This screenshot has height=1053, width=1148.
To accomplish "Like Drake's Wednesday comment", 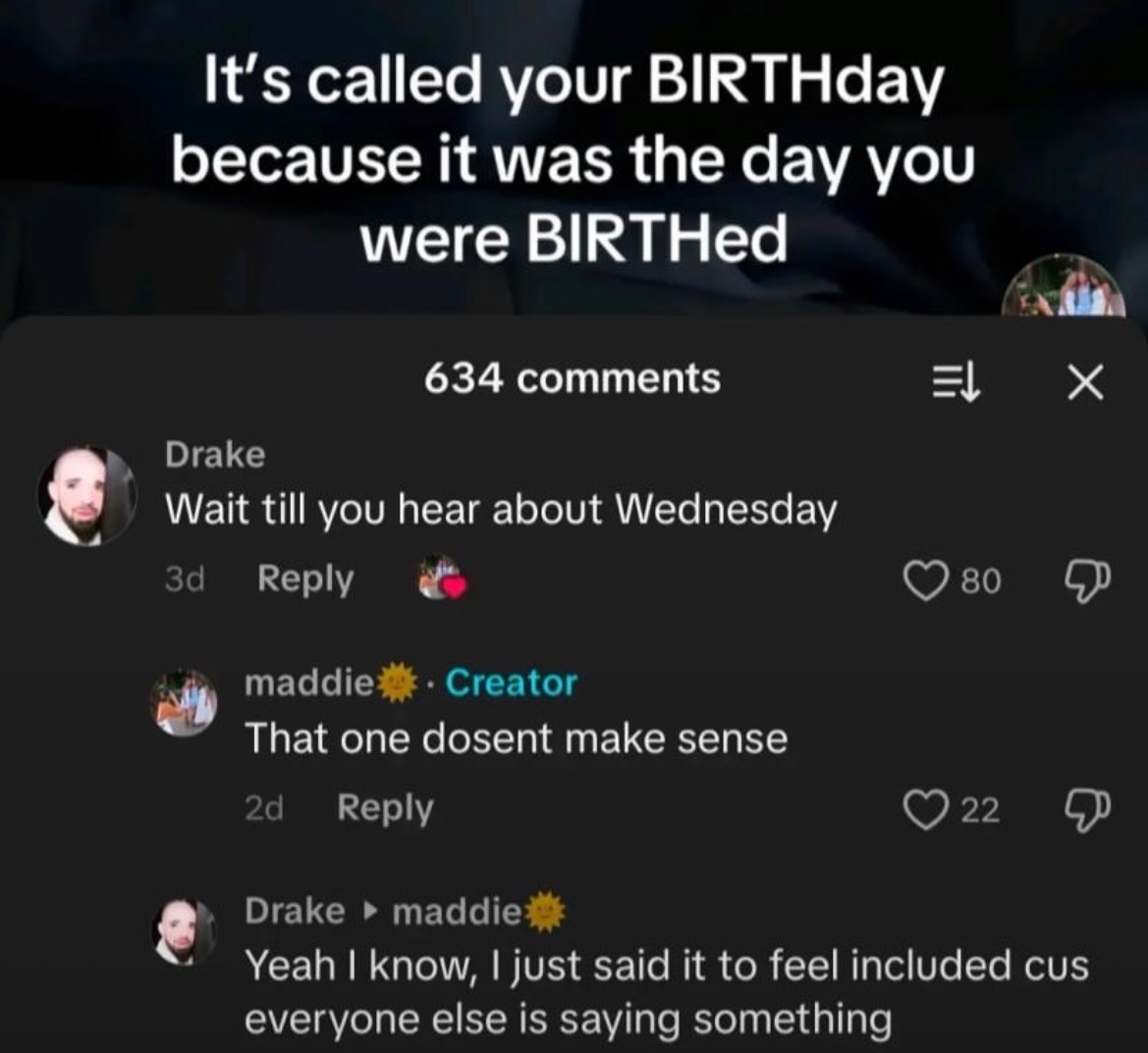I will click(920, 582).
